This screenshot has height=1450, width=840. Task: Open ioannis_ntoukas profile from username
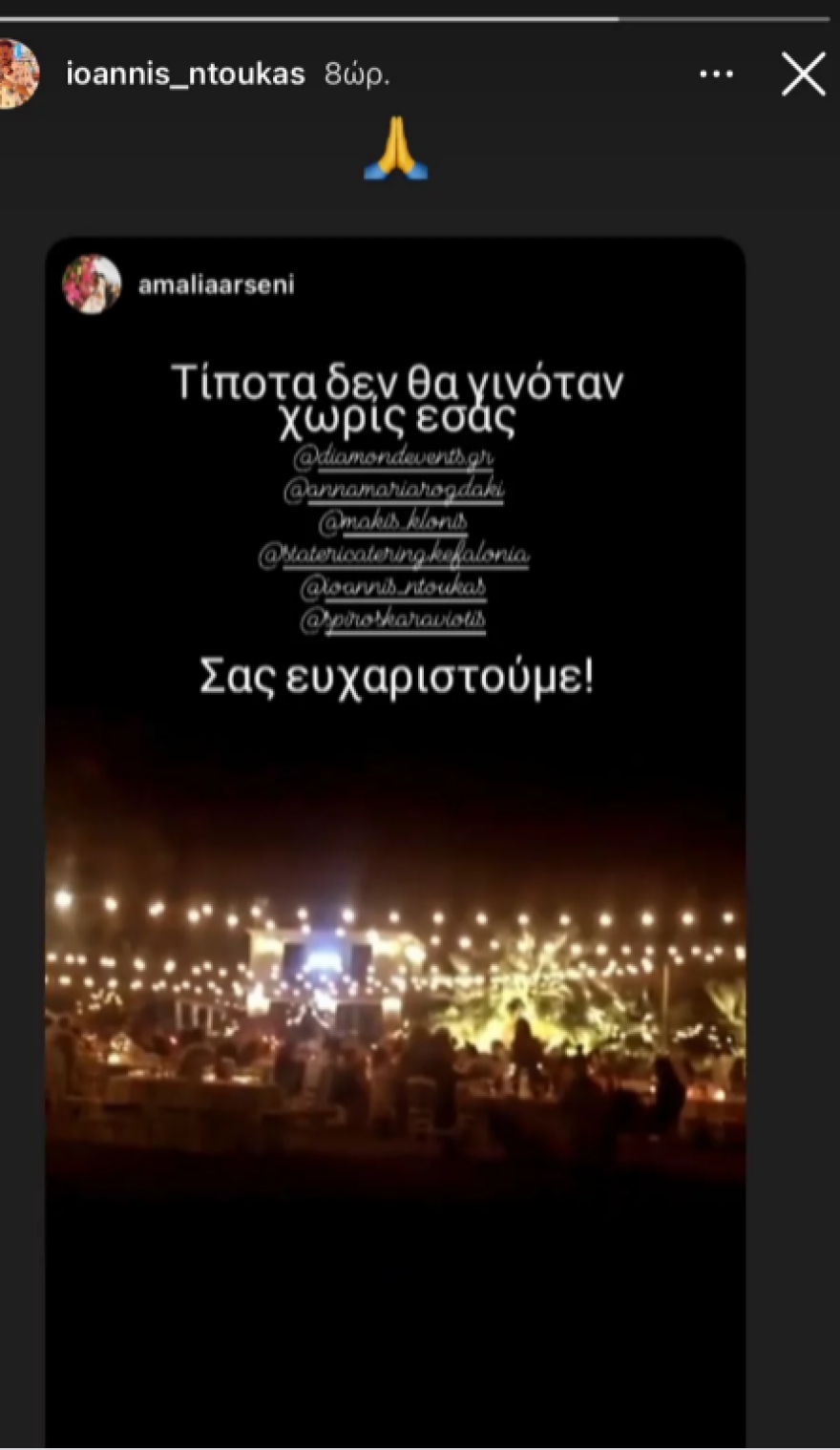186,74
